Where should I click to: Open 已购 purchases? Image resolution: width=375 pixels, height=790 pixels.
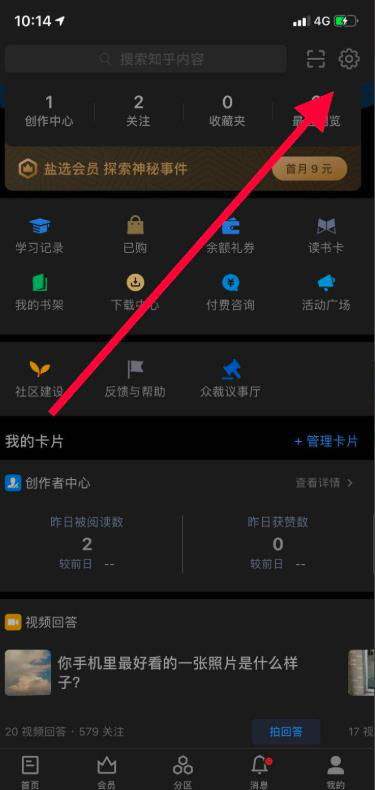[x=135, y=236]
